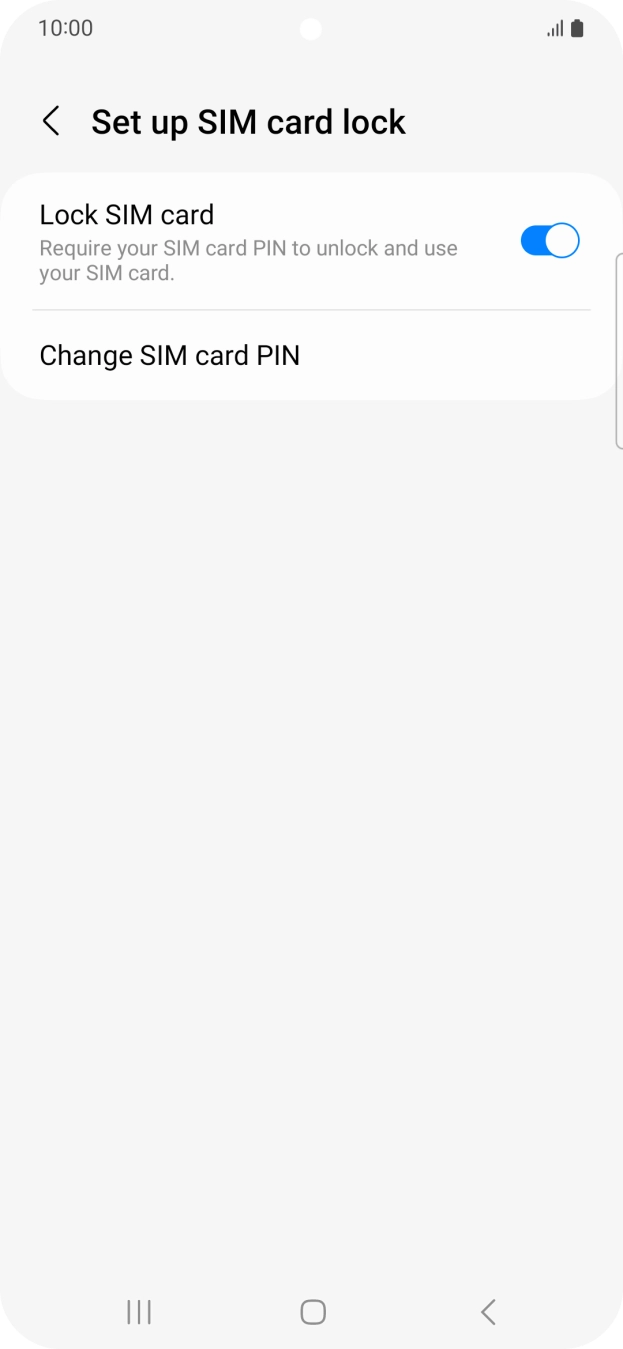Screen dimensions: 623x1349
Task: Open recent apps from the navigation bar
Action: click(x=139, y=1311)
